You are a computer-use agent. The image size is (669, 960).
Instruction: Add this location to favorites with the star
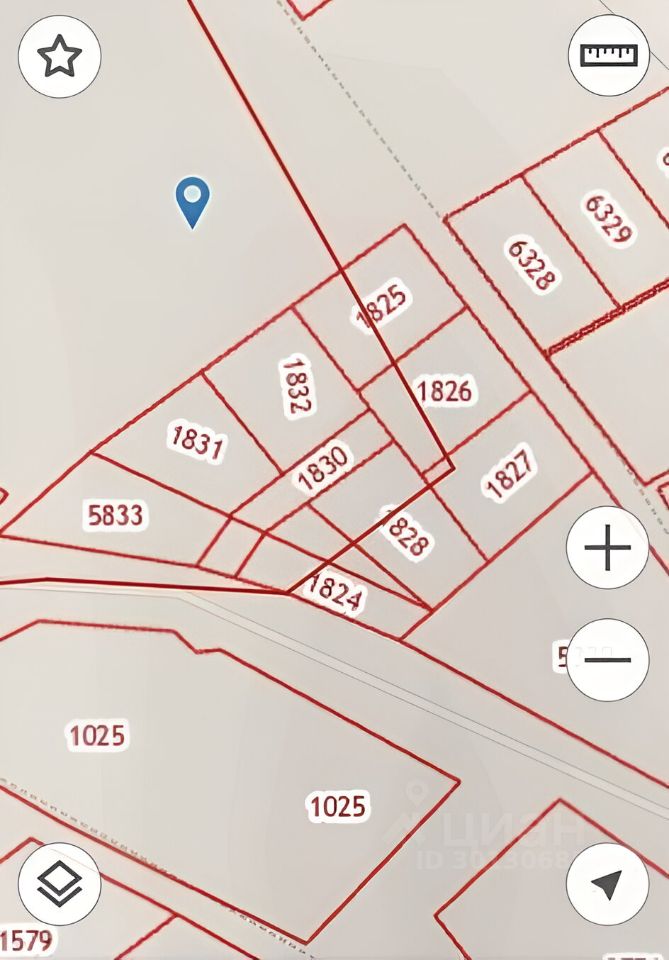coord(60,56)
